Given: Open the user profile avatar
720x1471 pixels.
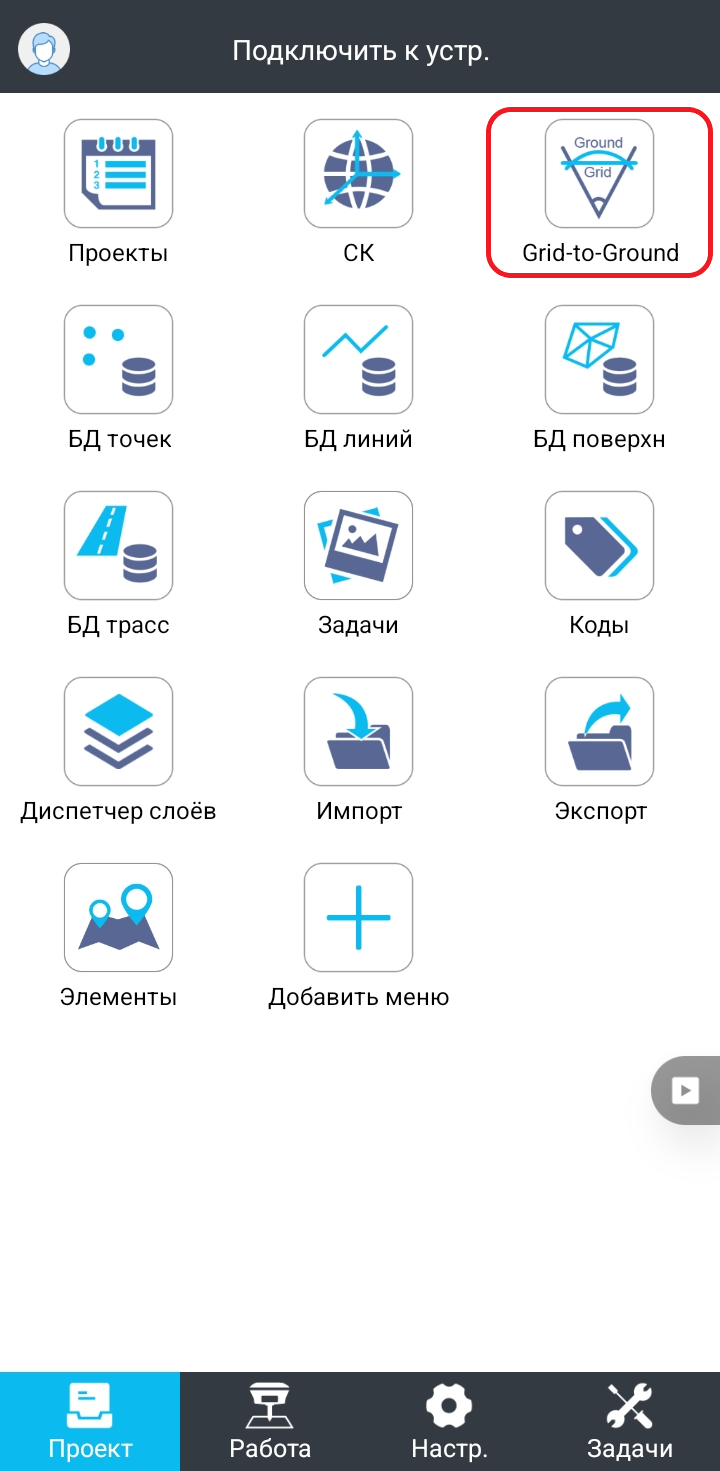Looking at the screenshot, I should pos(44,49).
